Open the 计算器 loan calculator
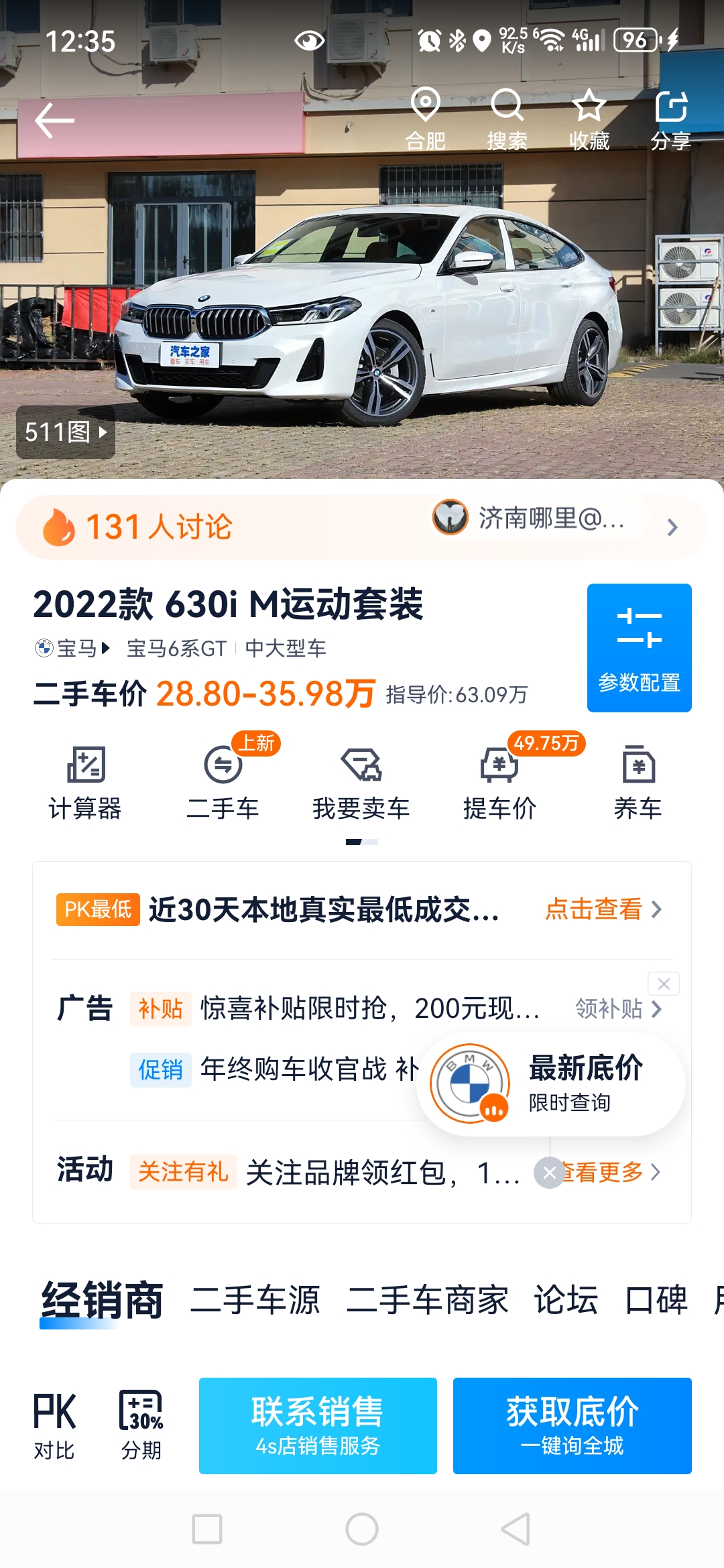This screenshot has width=724, height=1568. (85, 782)
